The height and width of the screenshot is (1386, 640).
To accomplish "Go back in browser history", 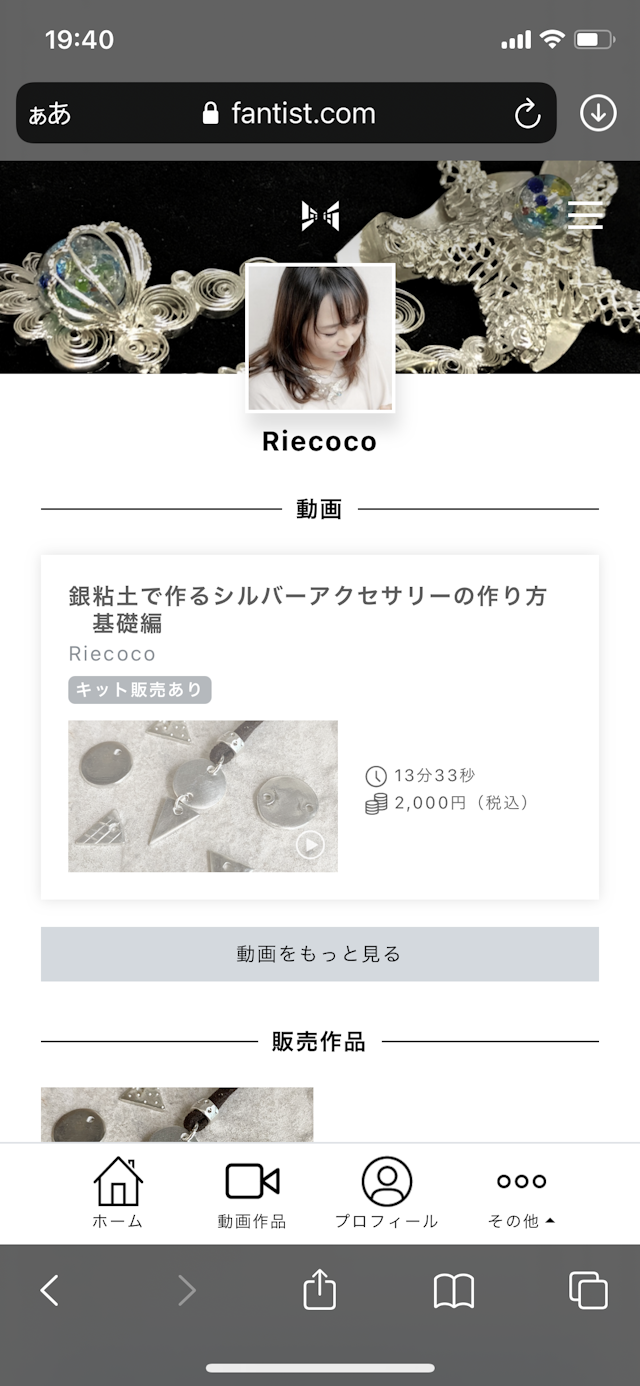I will coord(49,1290).
